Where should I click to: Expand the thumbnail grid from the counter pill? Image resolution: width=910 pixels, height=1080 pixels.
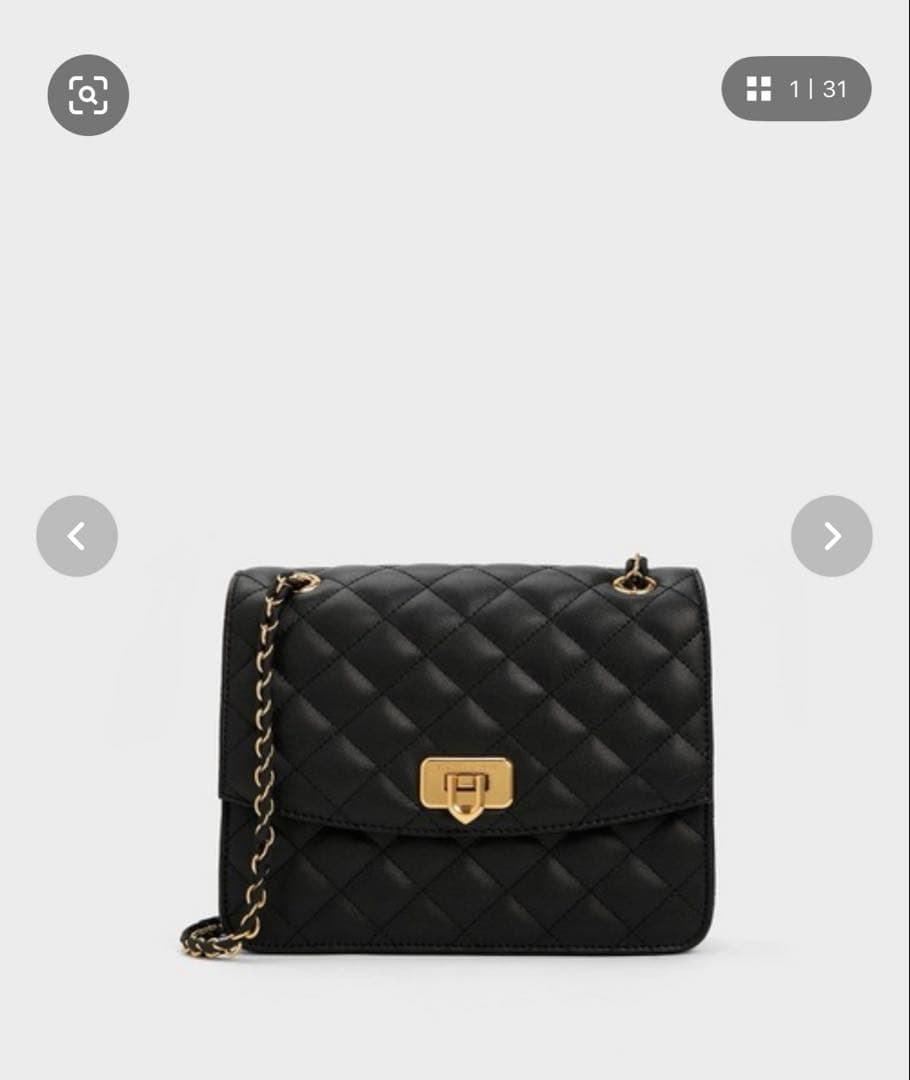coord(758,90)
